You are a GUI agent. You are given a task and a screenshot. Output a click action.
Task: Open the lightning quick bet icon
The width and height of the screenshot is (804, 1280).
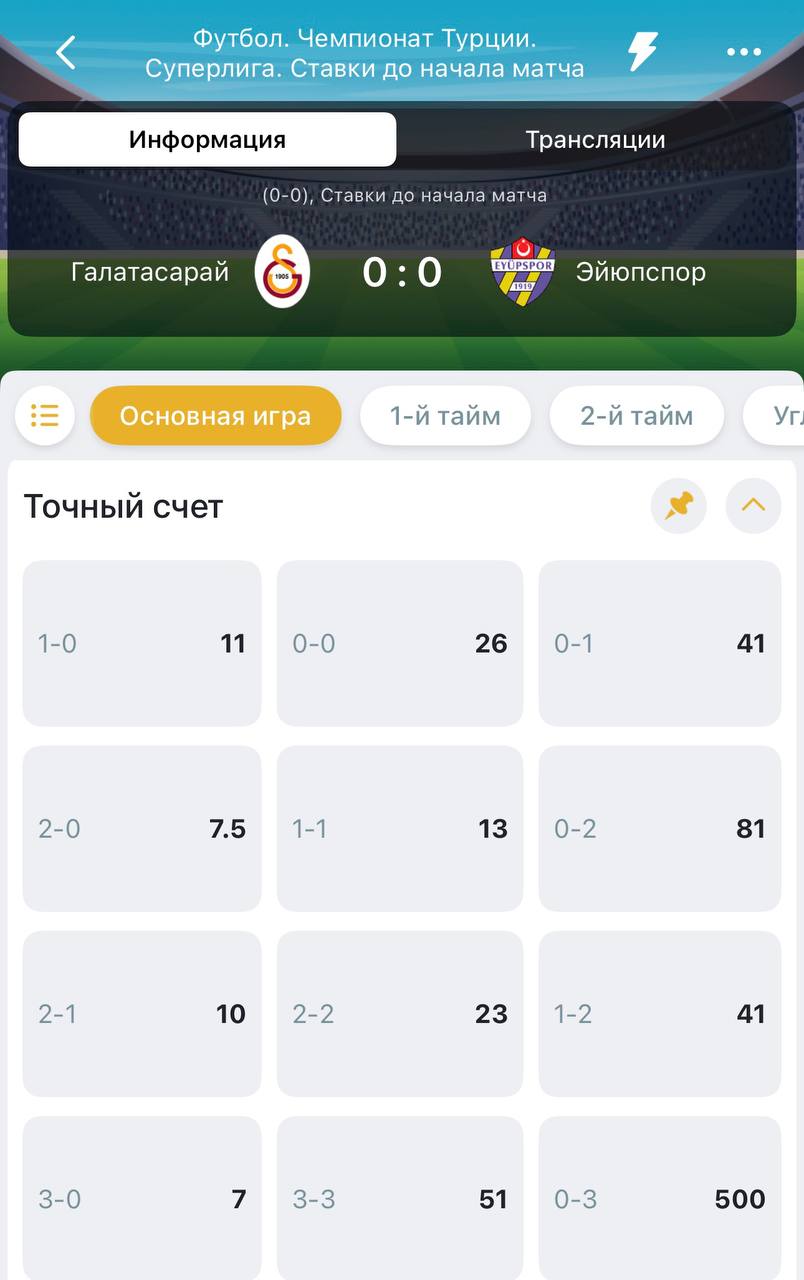(642, 52)
